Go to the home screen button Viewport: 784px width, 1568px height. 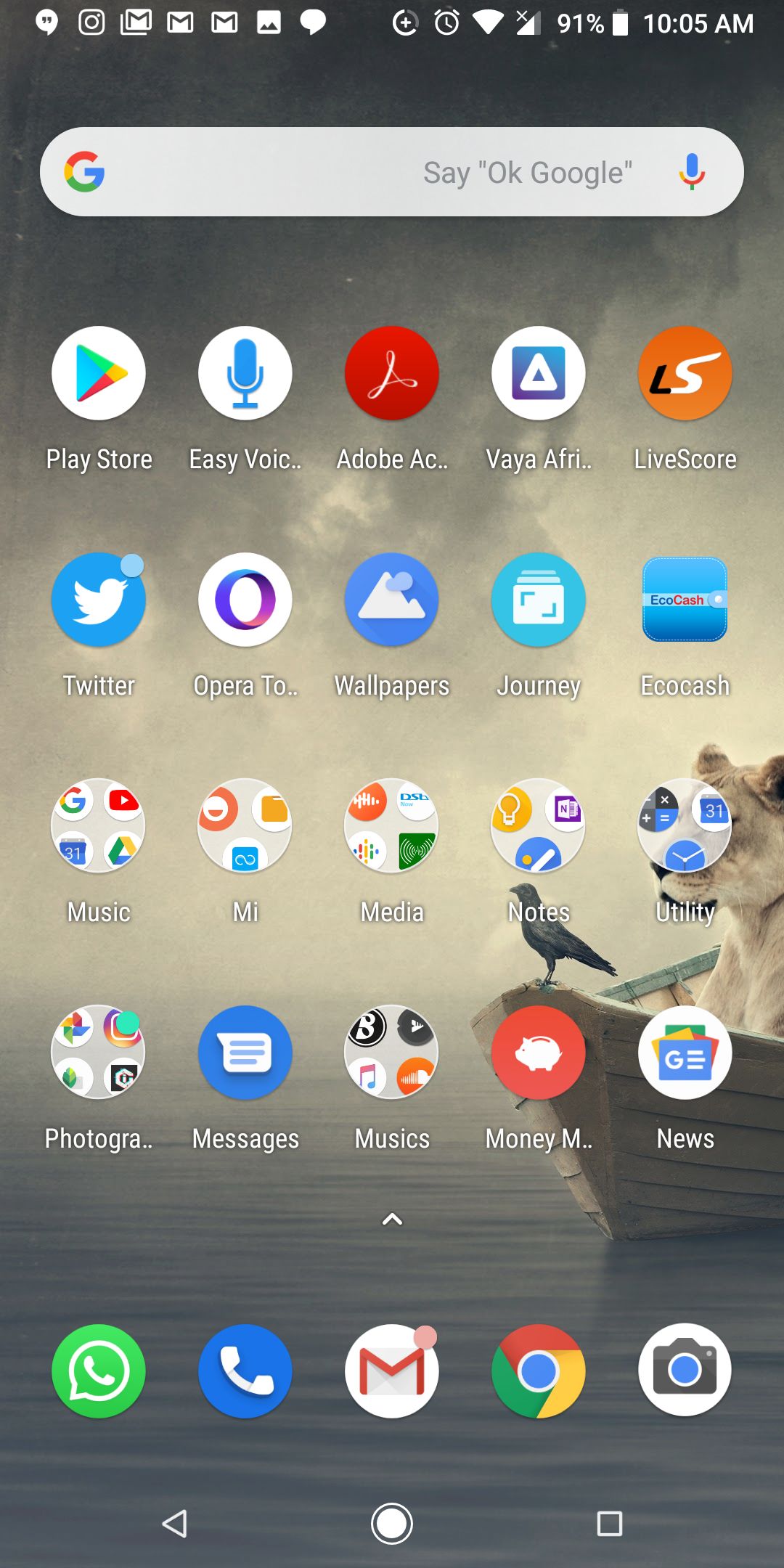(x=392, y=1524)
